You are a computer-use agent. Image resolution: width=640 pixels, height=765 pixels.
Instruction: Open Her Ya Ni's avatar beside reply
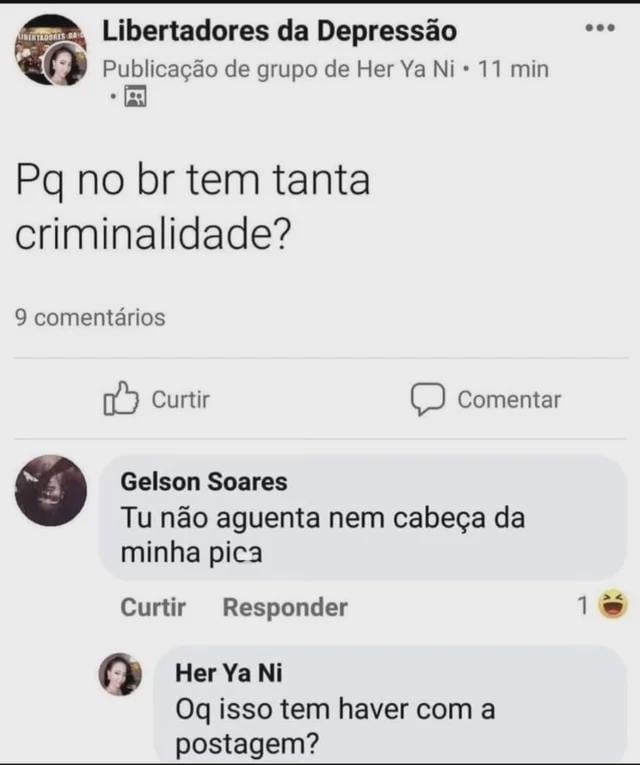[x=119, y=675]
